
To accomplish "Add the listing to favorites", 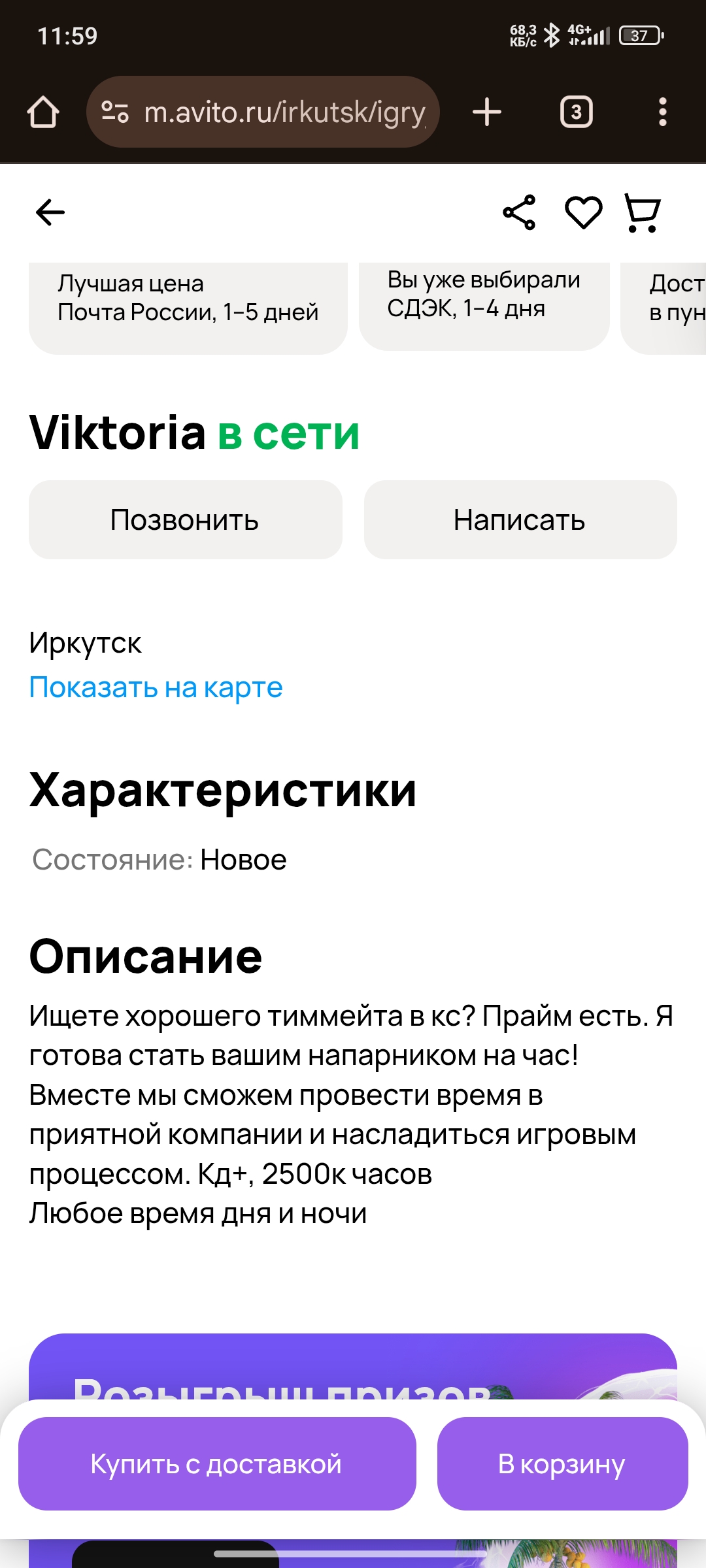I will [583, 212].
